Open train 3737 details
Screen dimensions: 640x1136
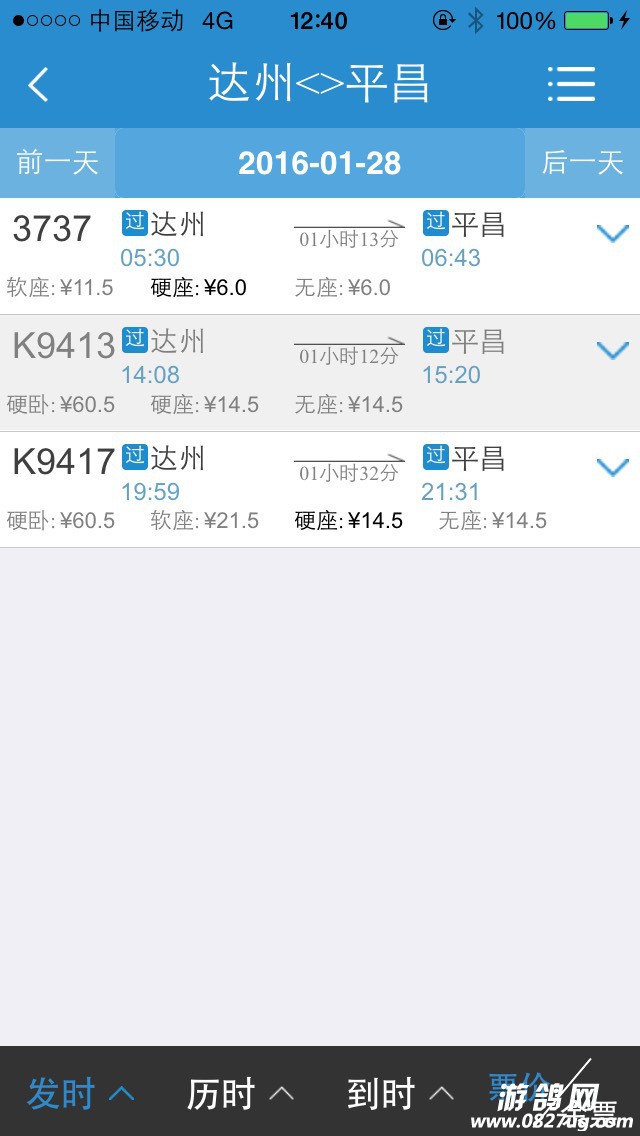[x=300, y=256]
